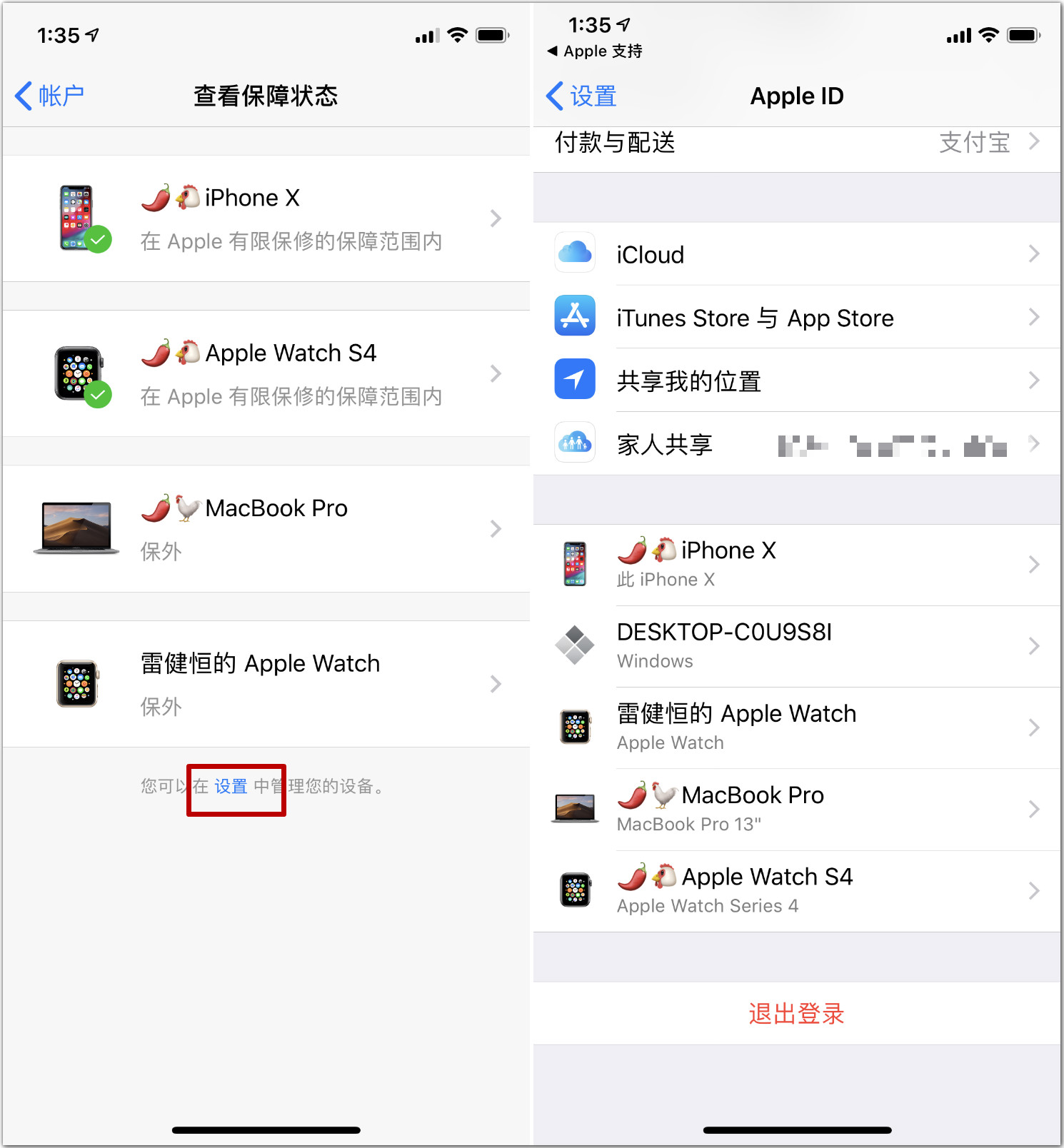
Task: Return to 设置 from the Apple ID page
Action: click(x=582, y=96)
